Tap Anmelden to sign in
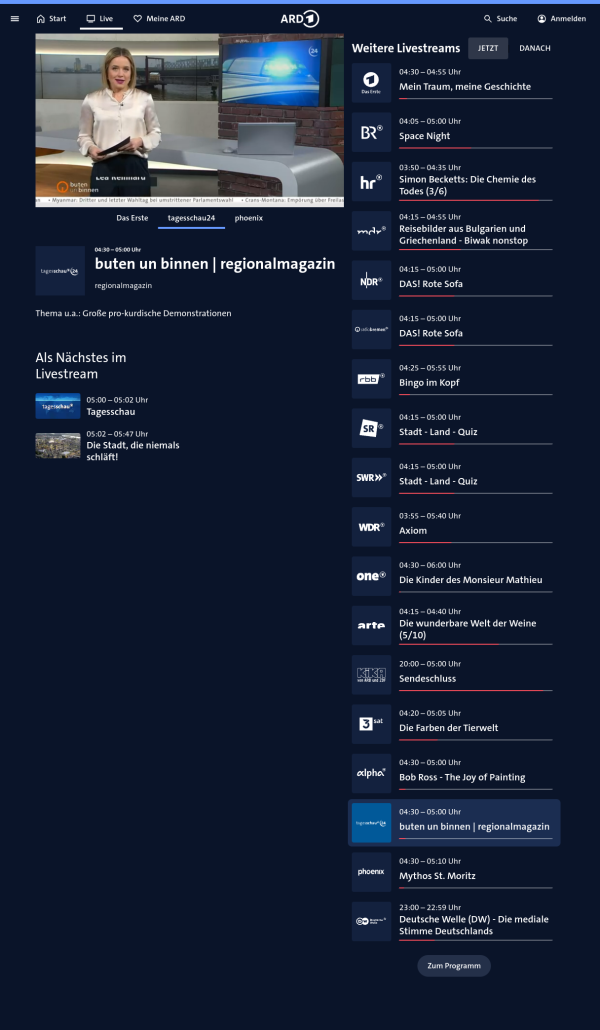 pyautogui.click(x=561, y=18)
